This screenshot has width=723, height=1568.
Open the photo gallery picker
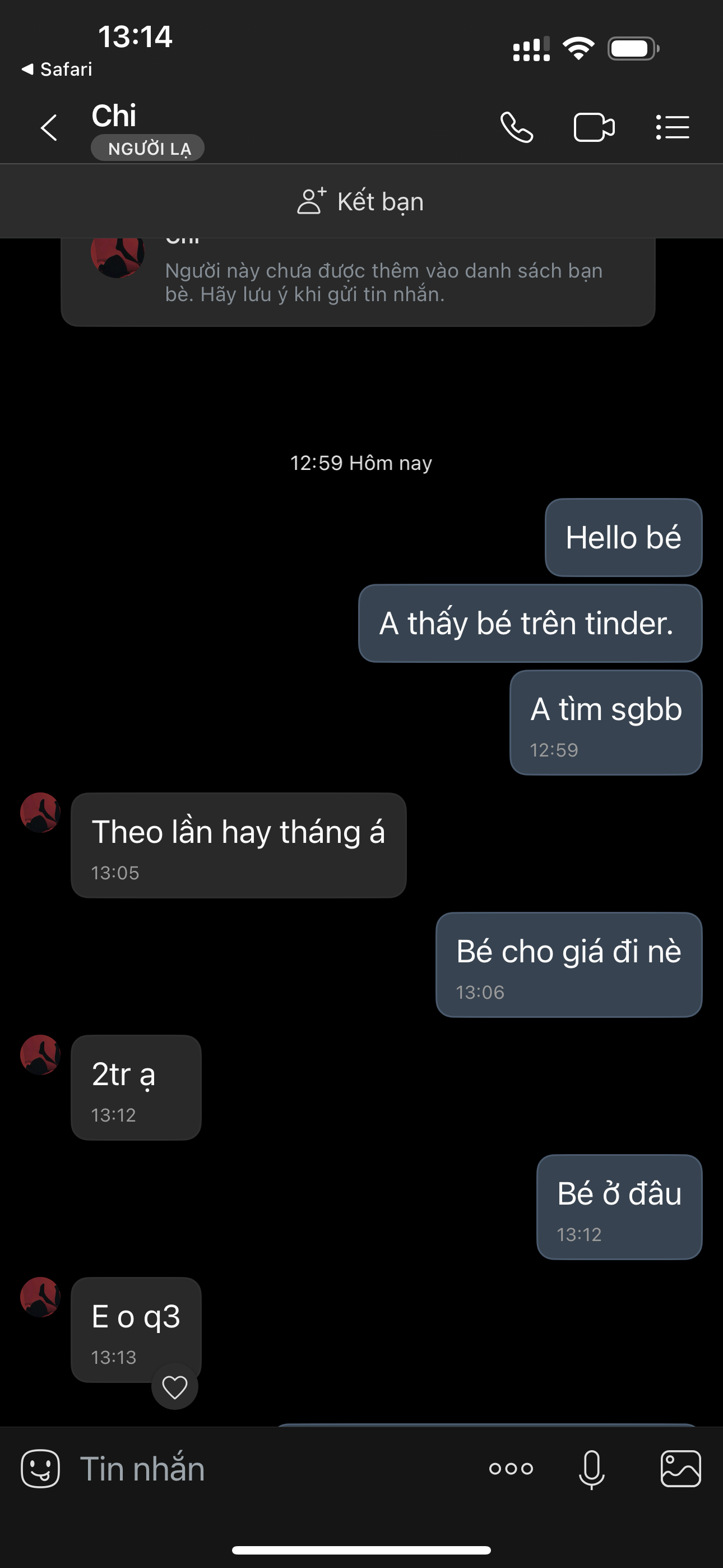680,1469
